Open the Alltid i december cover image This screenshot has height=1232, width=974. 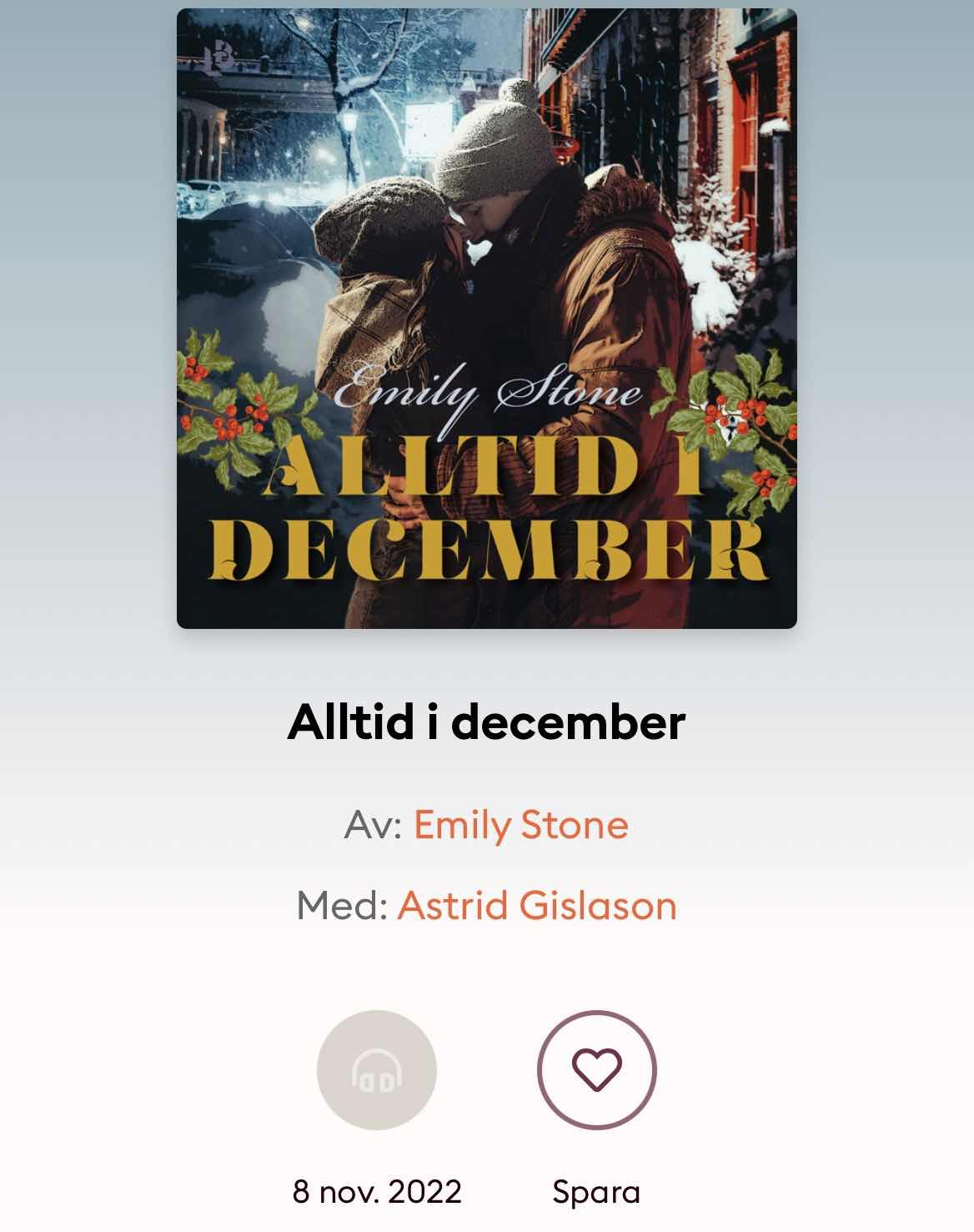[486, 318]
